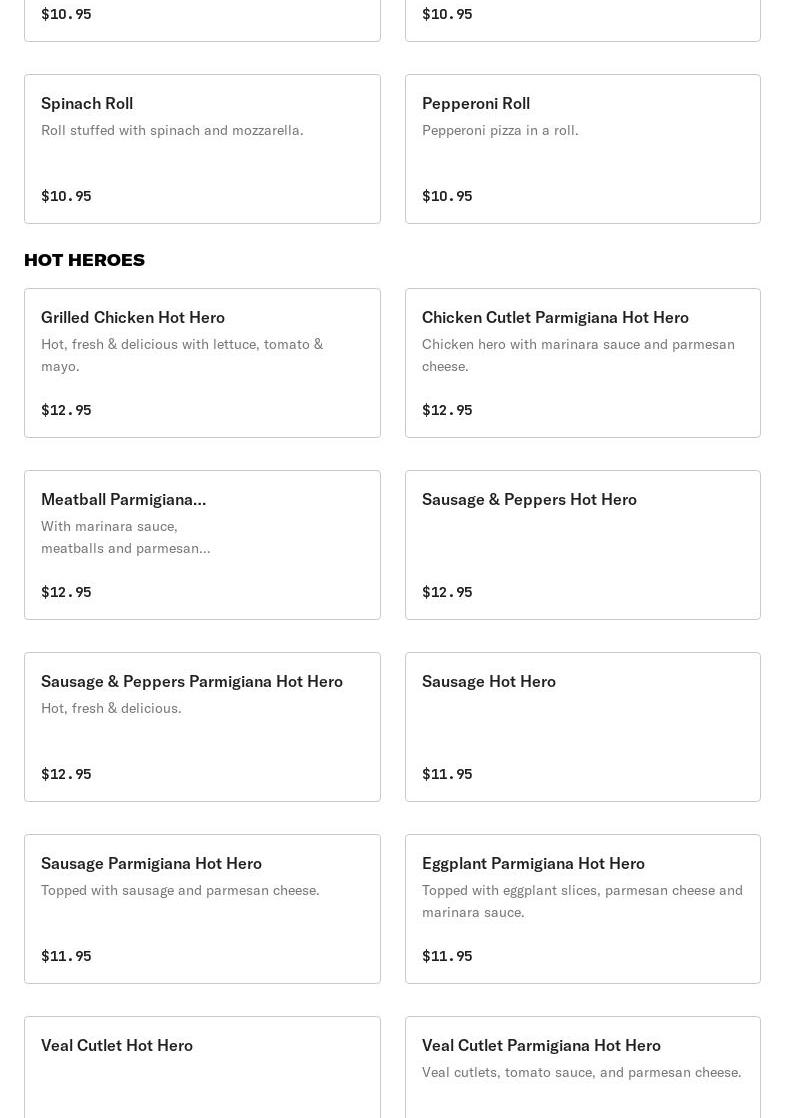
Task: Choose Chicken Cutlet Parmigiana Hot Hero
Action: (582, 363)
